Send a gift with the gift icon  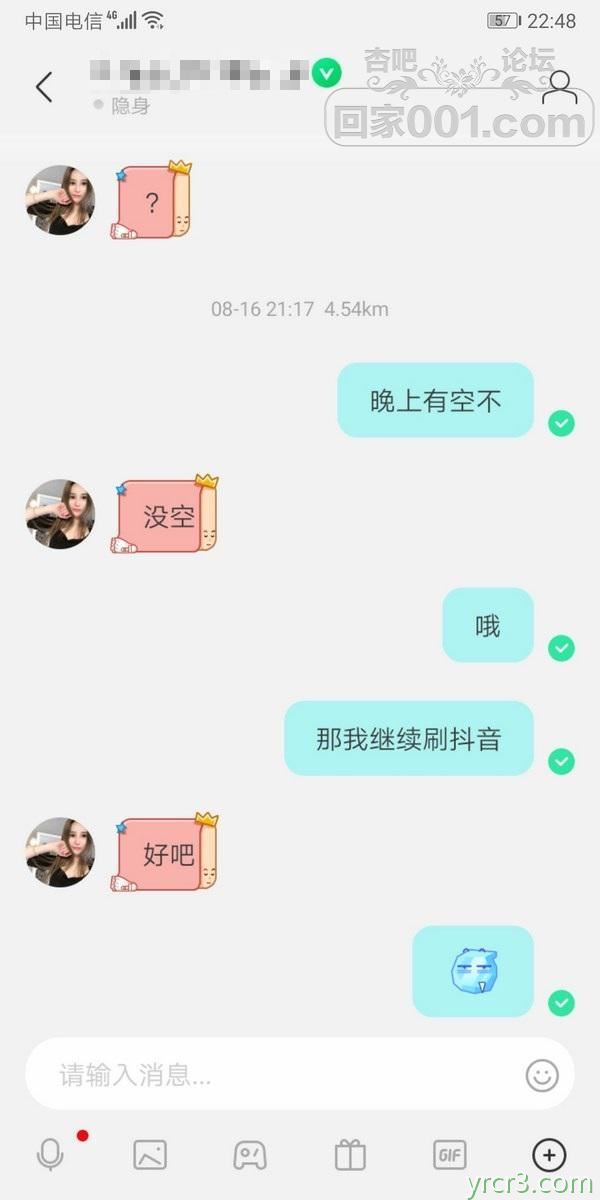point(350,1156)
